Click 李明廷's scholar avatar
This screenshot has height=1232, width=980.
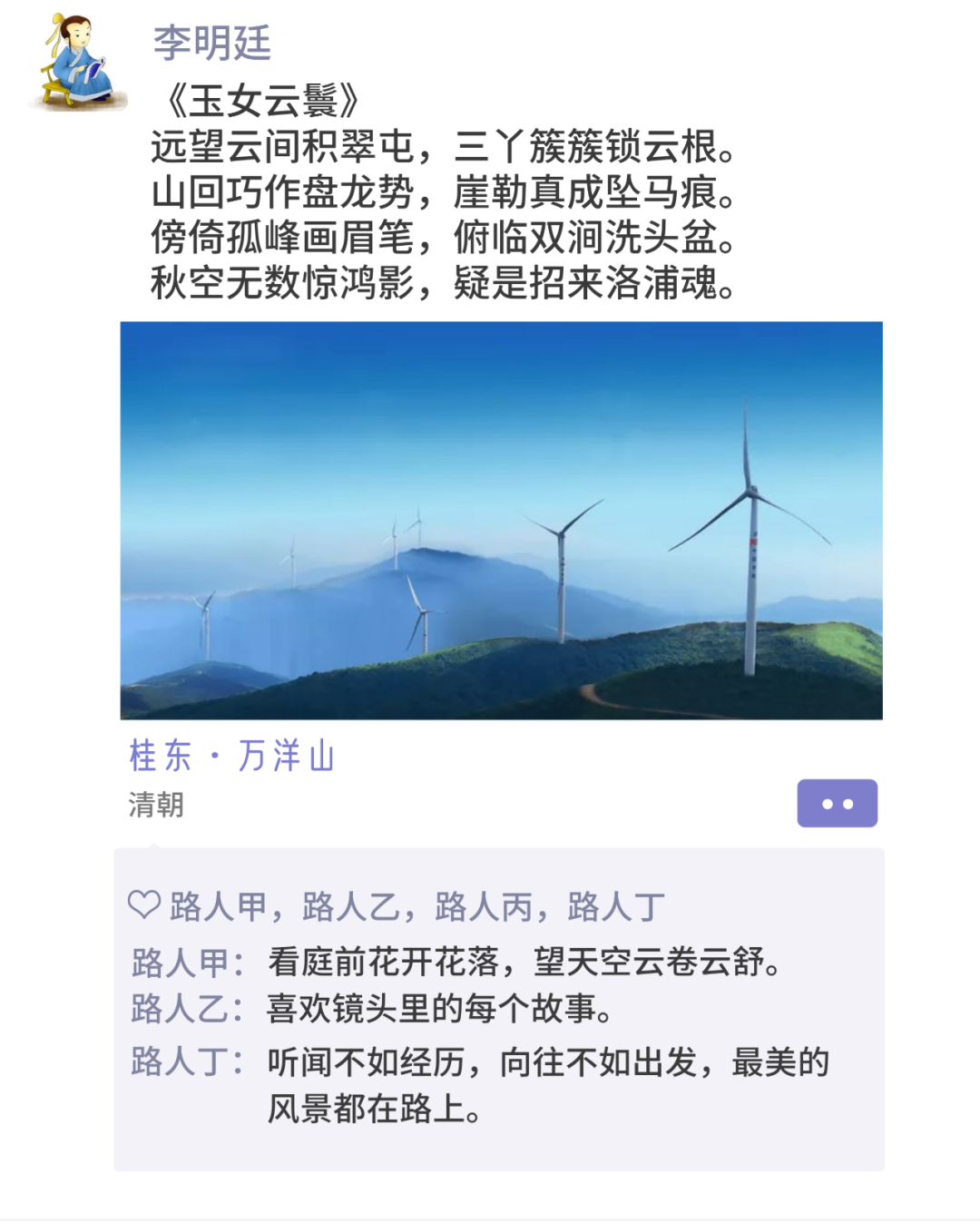(80, 60)
